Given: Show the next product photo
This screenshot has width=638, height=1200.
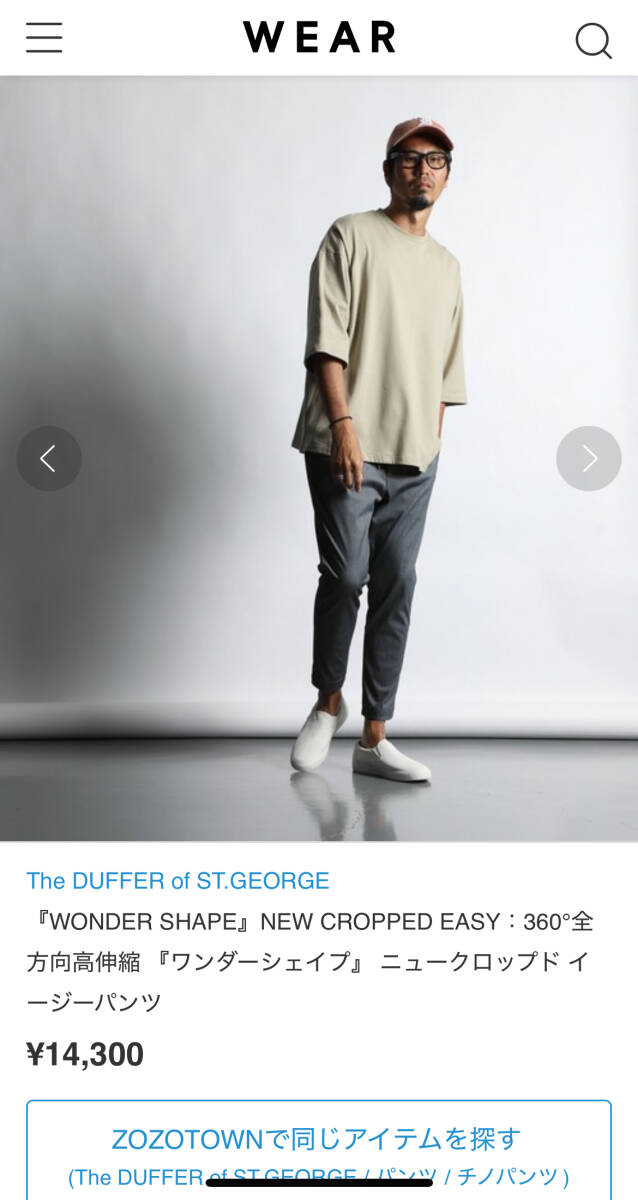Looking at the screenshot, I should click(x=589, y=459).
